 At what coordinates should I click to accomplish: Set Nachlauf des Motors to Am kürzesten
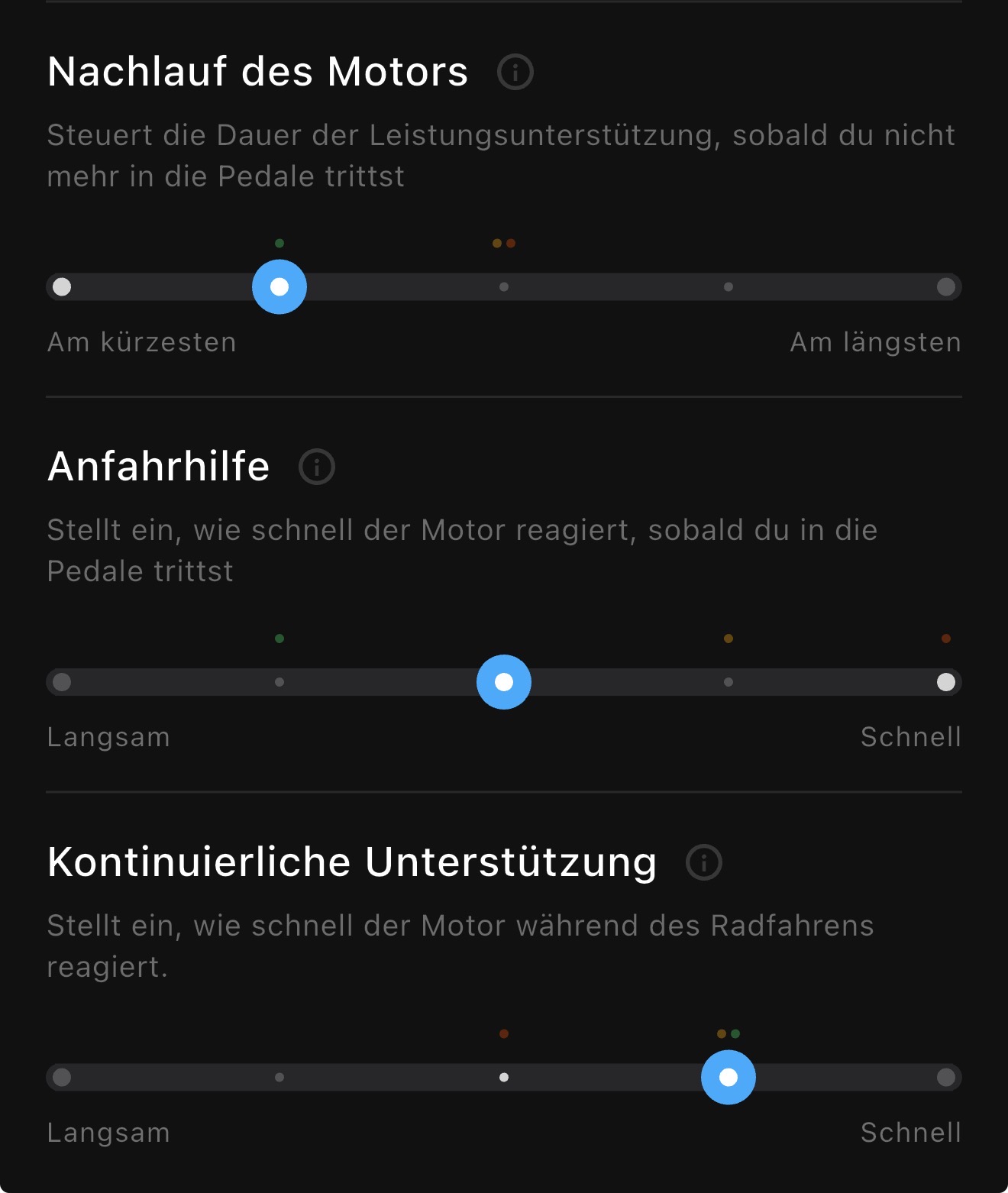point(63,287)
